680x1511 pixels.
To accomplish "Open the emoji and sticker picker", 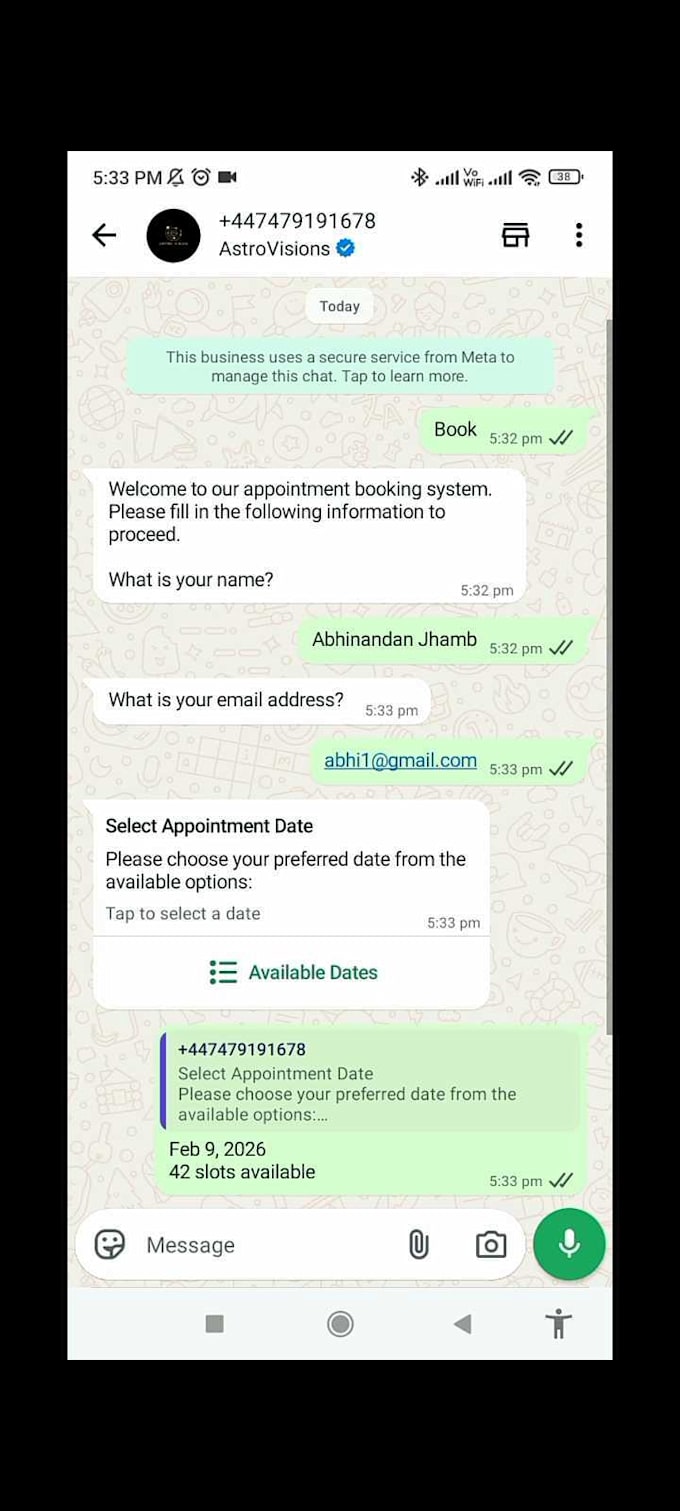I will [x=110, y=1245].
